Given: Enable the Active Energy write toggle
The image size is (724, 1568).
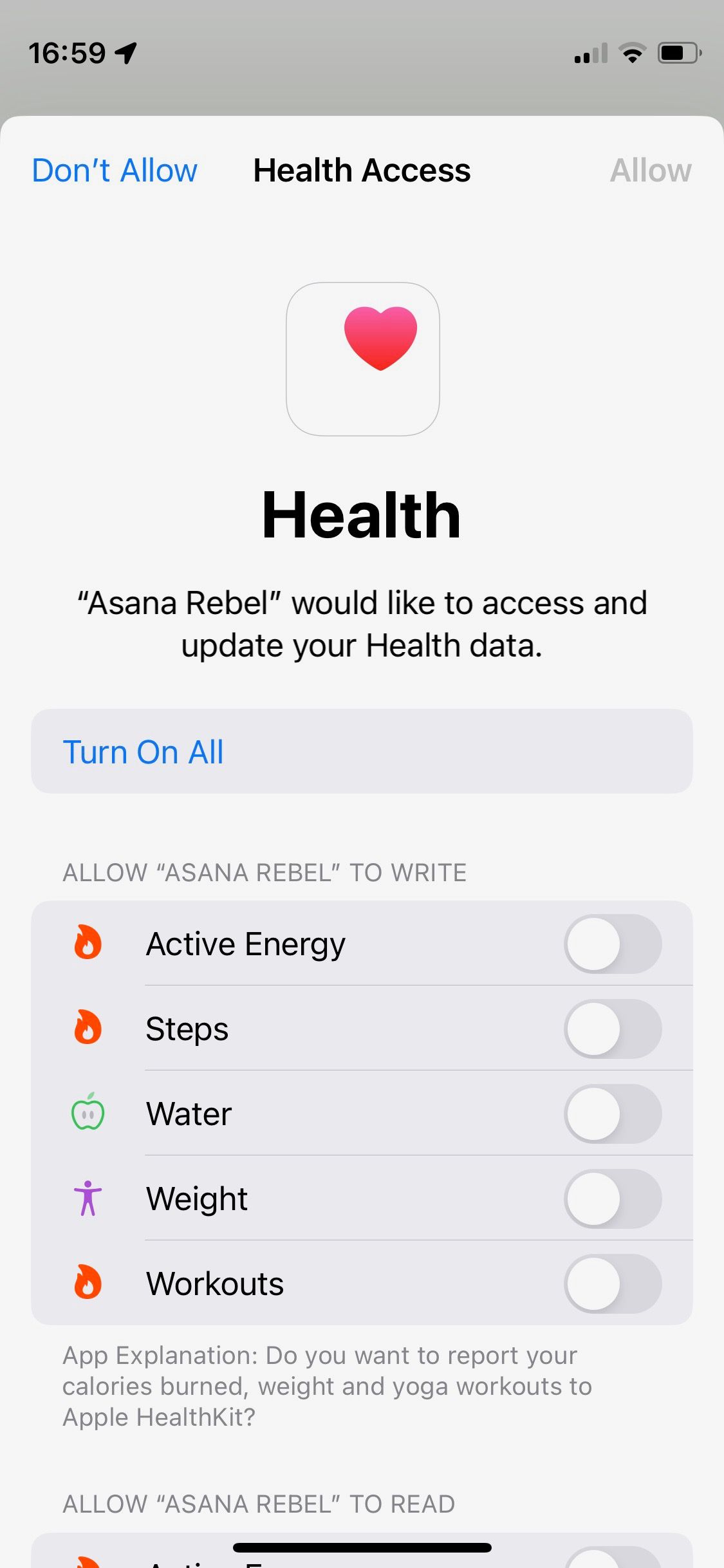Looking at the screenshot, I should 613,944.
